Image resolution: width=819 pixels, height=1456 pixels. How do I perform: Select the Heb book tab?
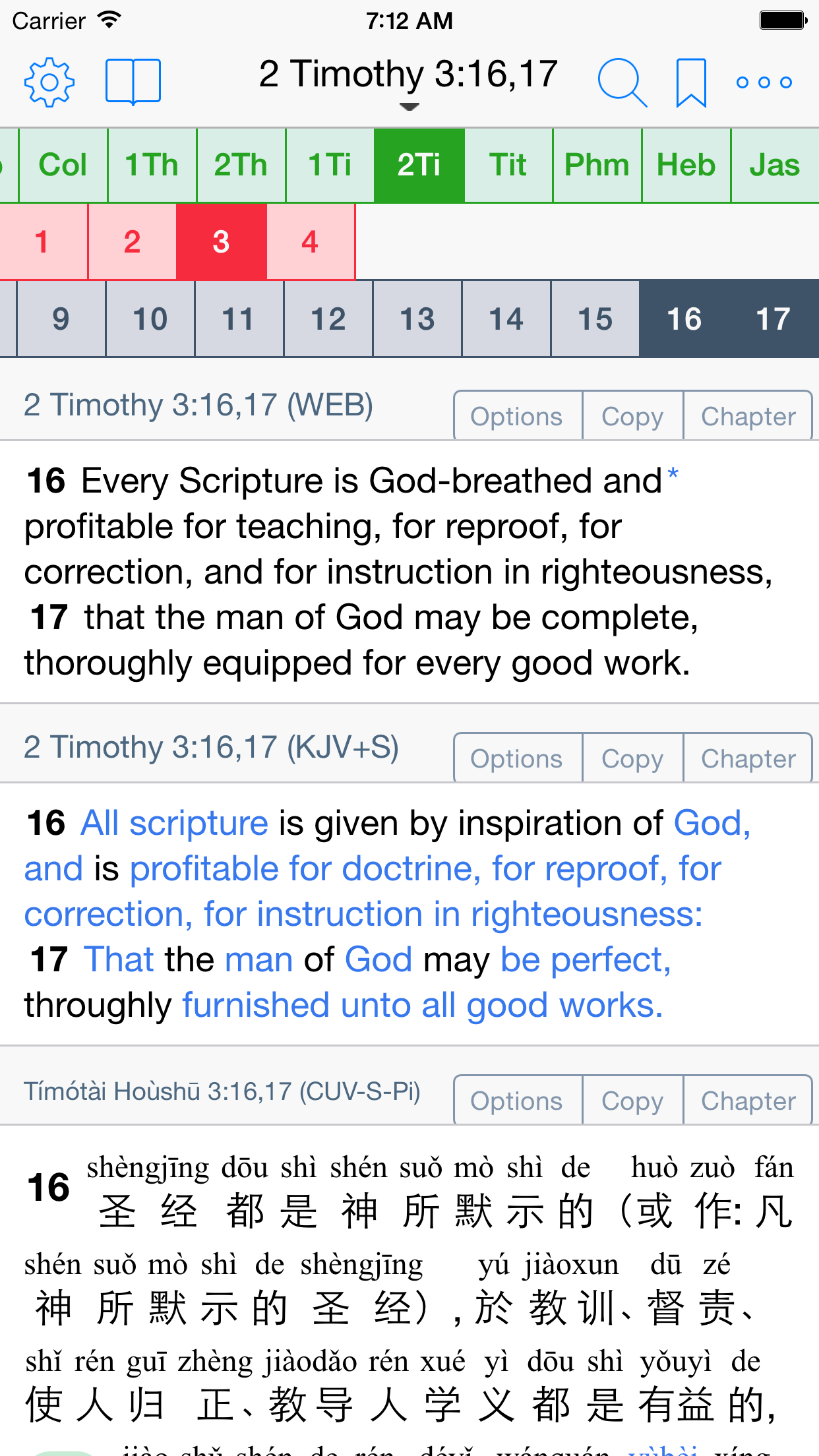point(686,165)
